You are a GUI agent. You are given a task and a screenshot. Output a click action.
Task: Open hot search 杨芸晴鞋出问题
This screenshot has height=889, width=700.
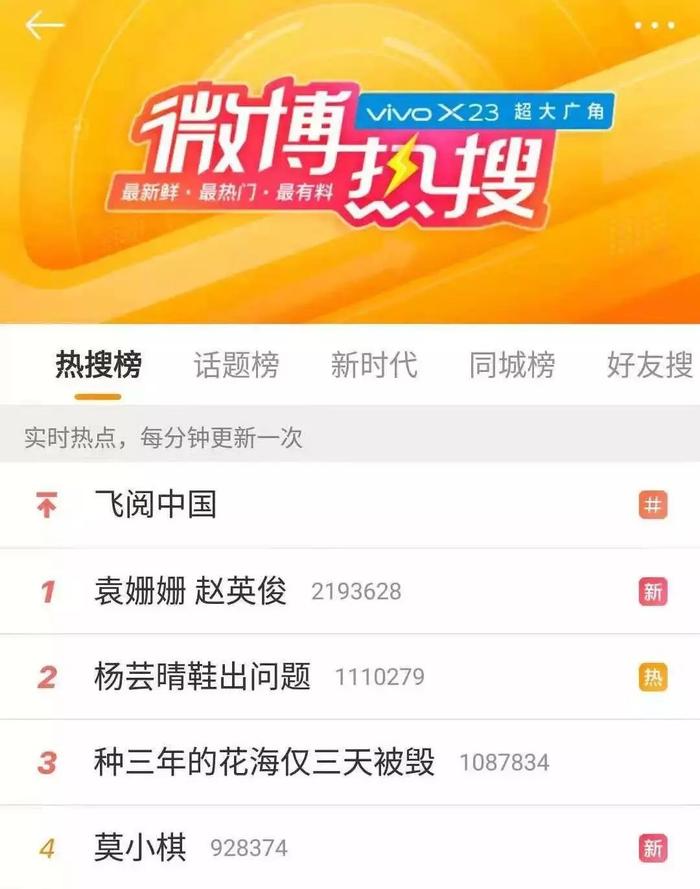pyautogui.click(x=202, y=677)
